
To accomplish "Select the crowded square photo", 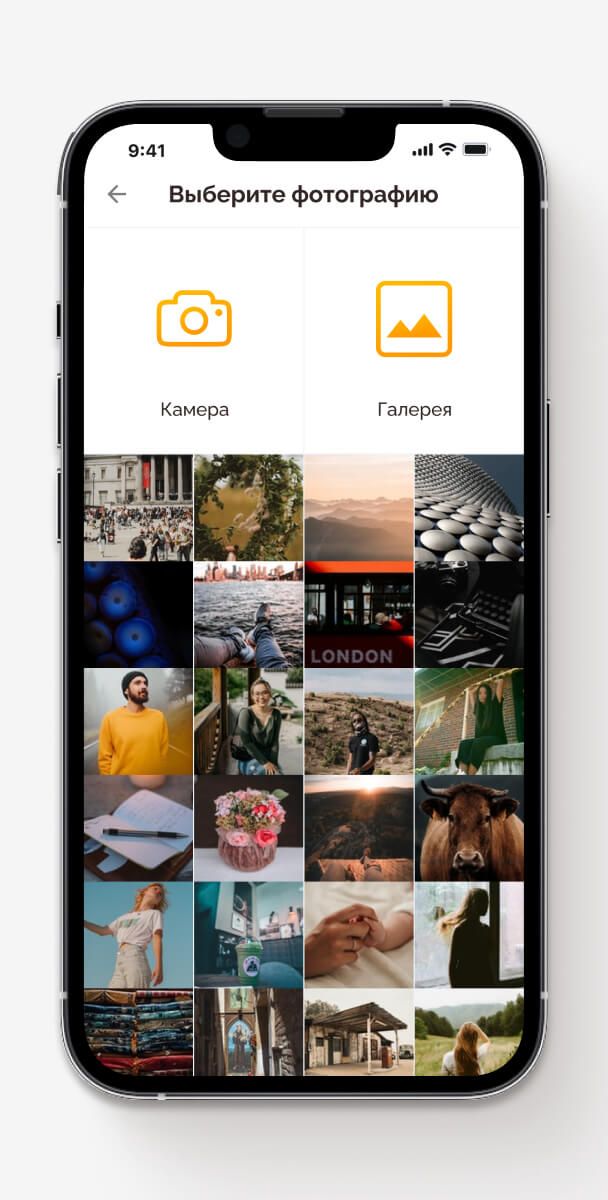I will [138, 507].
